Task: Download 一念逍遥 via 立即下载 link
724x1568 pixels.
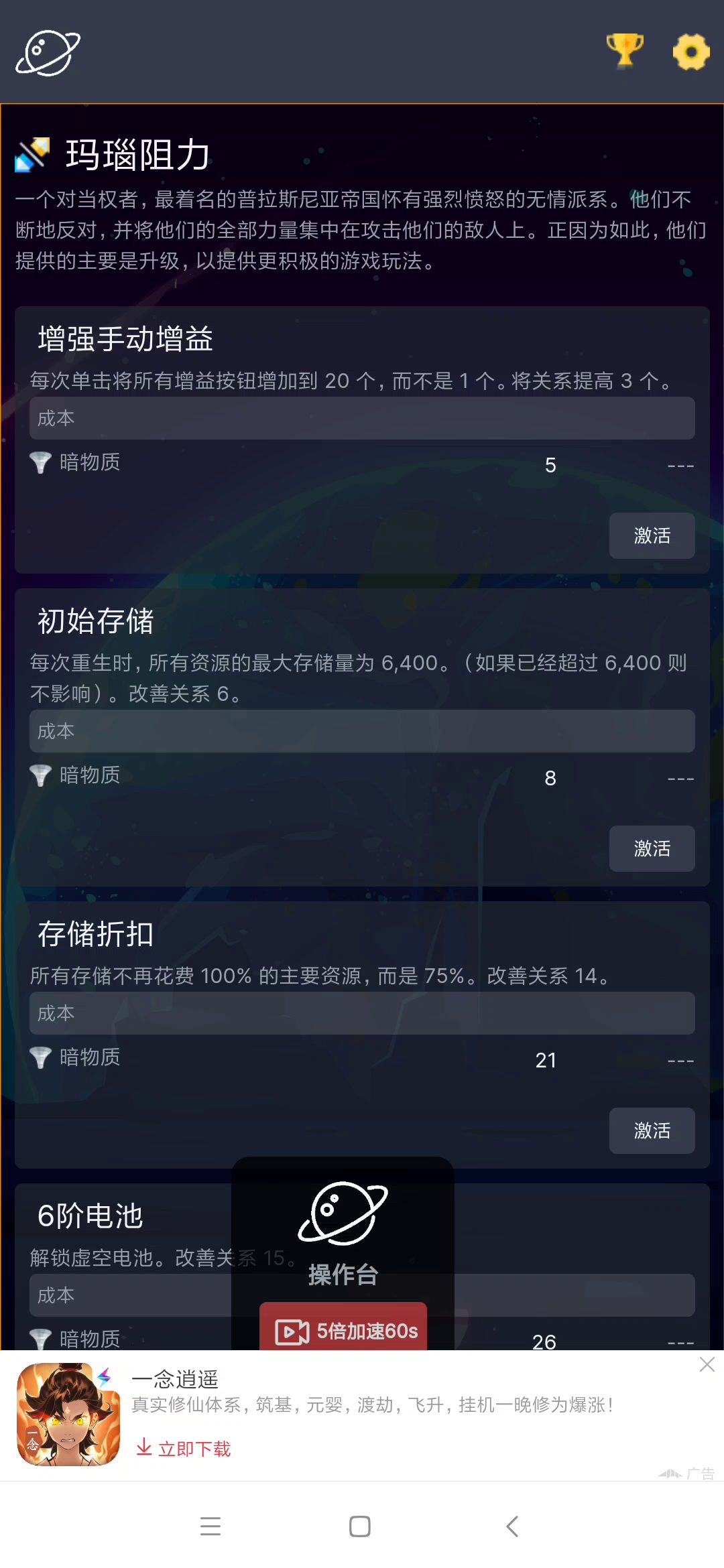Action: click(x=184, y=1449)
